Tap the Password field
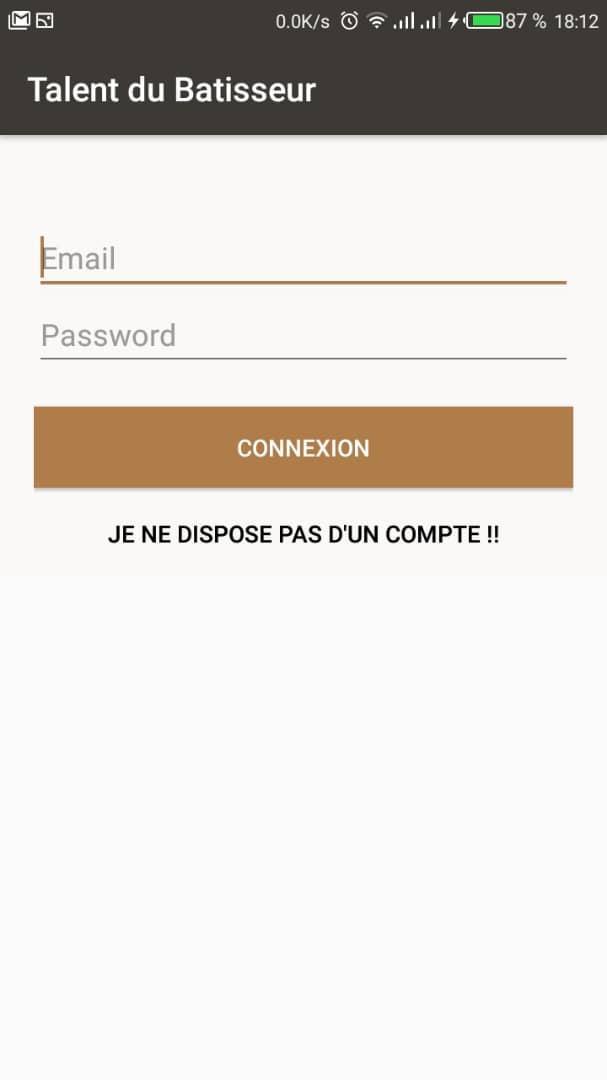 (303, 335)
